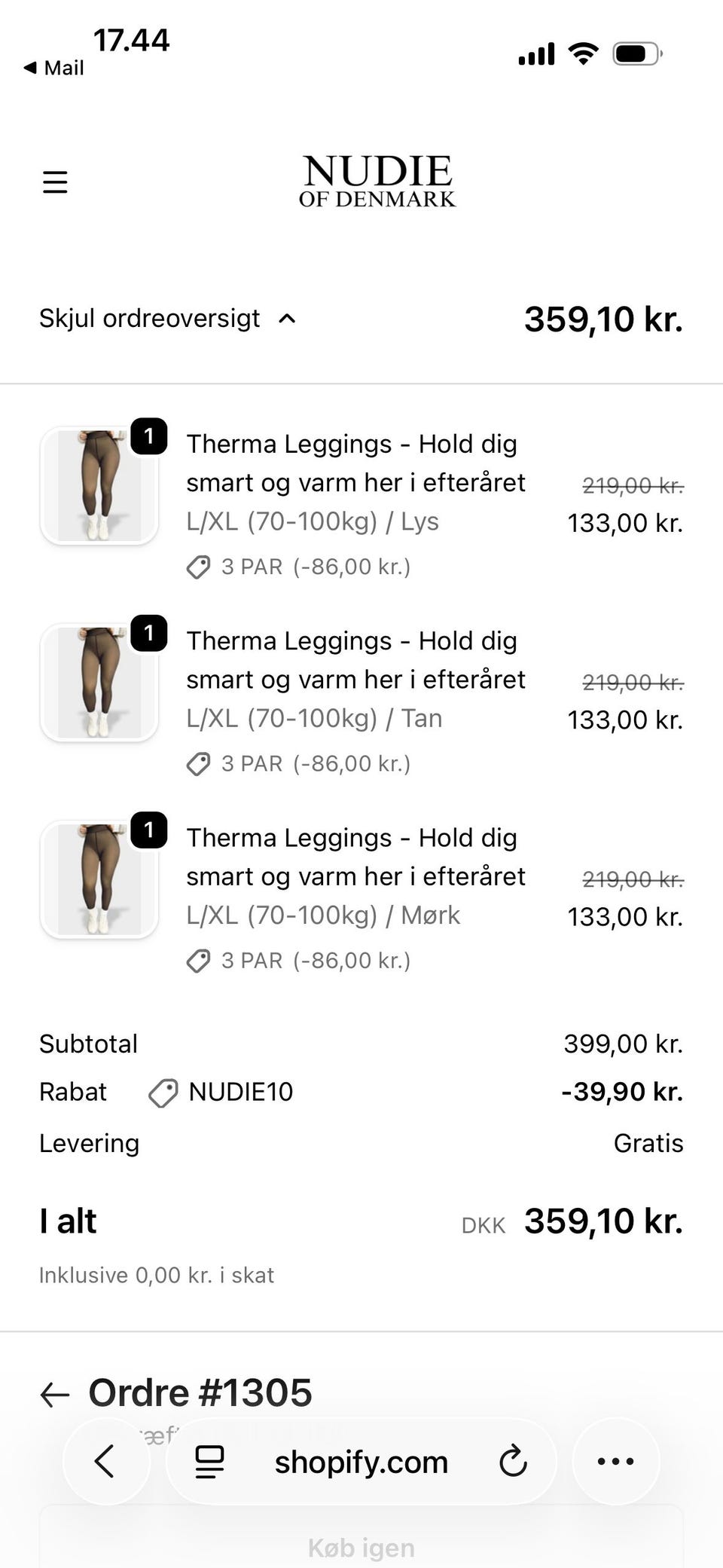The width and height of the screenshot is (723, 1568).
Task: Tap Skjul ordreoversigt text label
Action: 148,319
